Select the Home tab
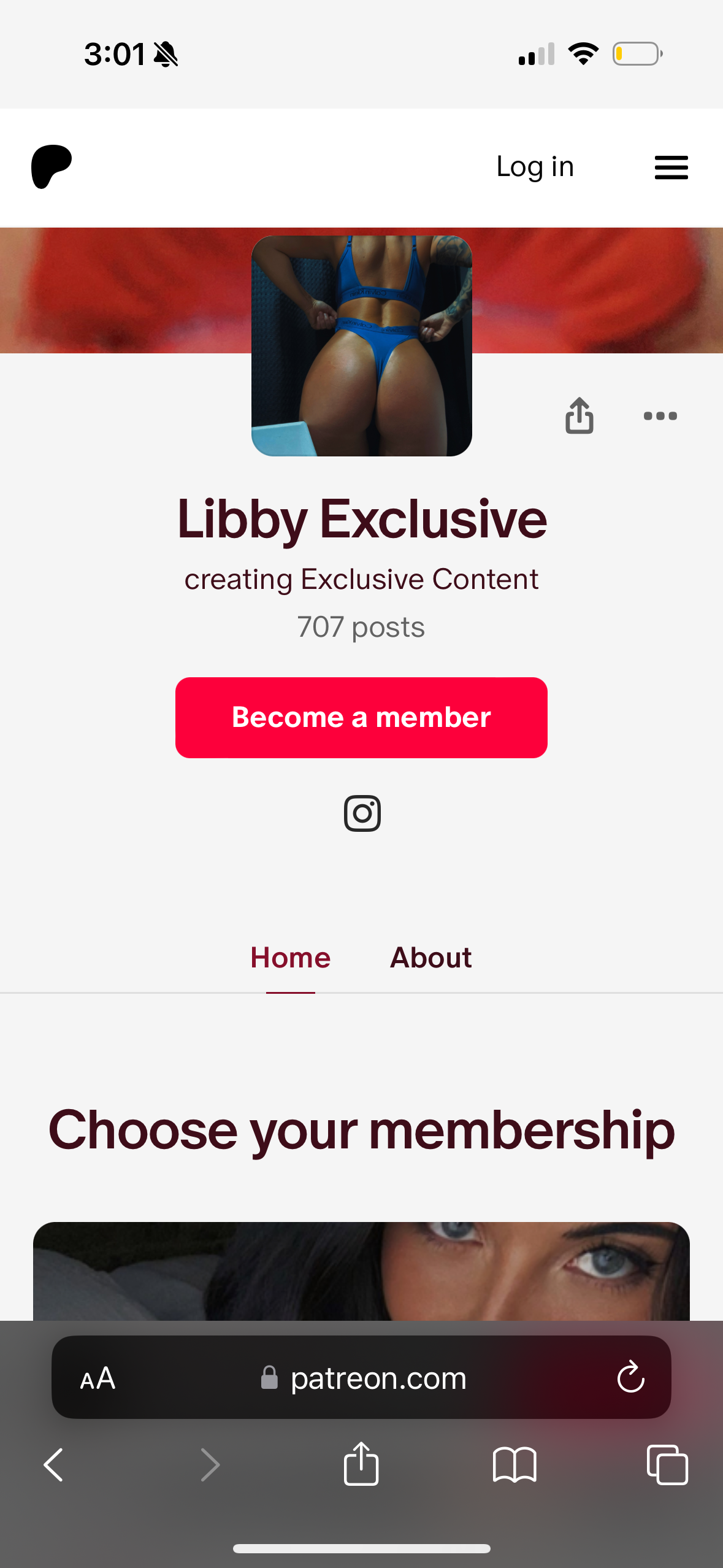The height and width of the screenshot is (1568, 723). pyautogui.click(x=291, y=958)
